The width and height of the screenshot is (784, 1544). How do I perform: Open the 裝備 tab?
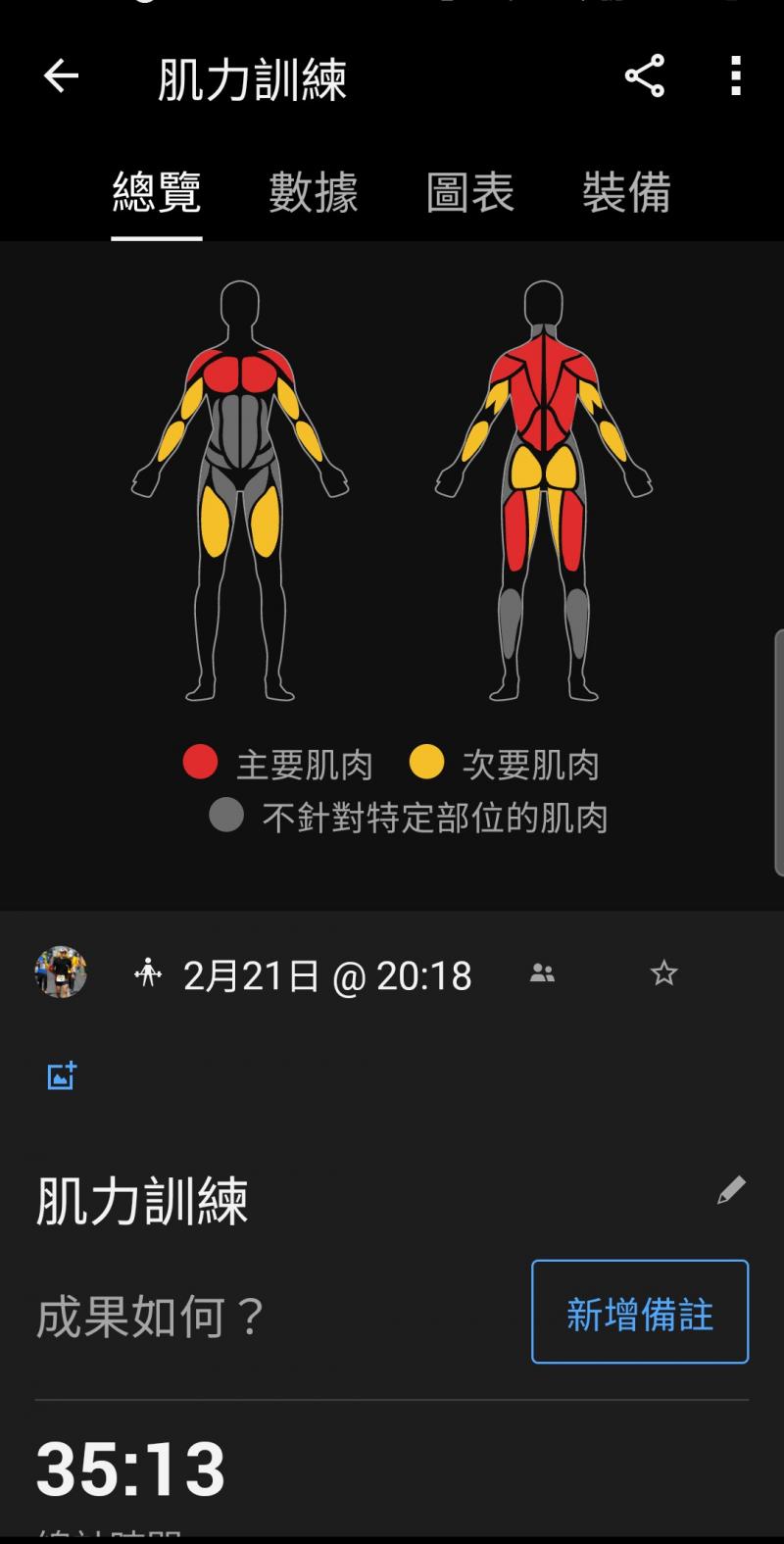(626, 191)
